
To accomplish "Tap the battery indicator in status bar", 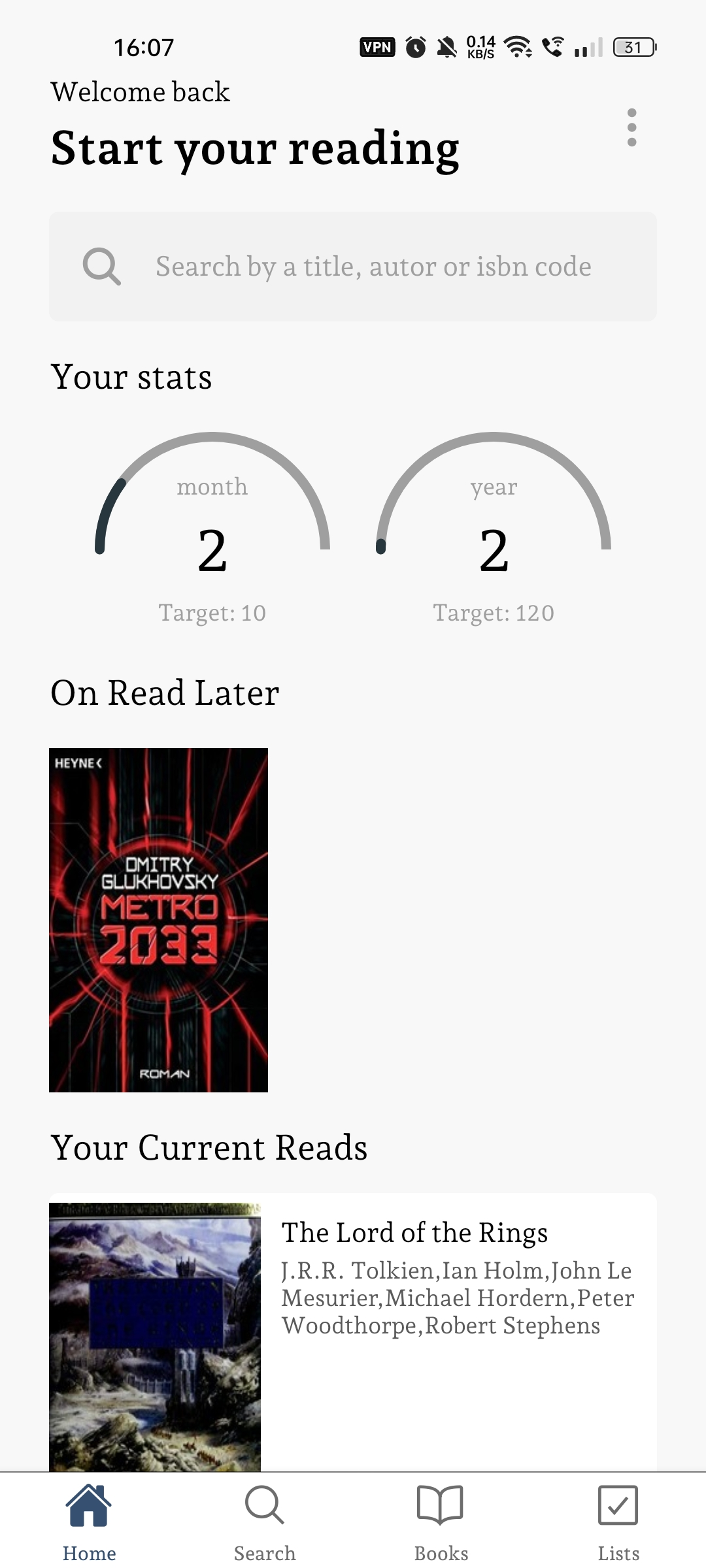I will (x=631, y=47).
